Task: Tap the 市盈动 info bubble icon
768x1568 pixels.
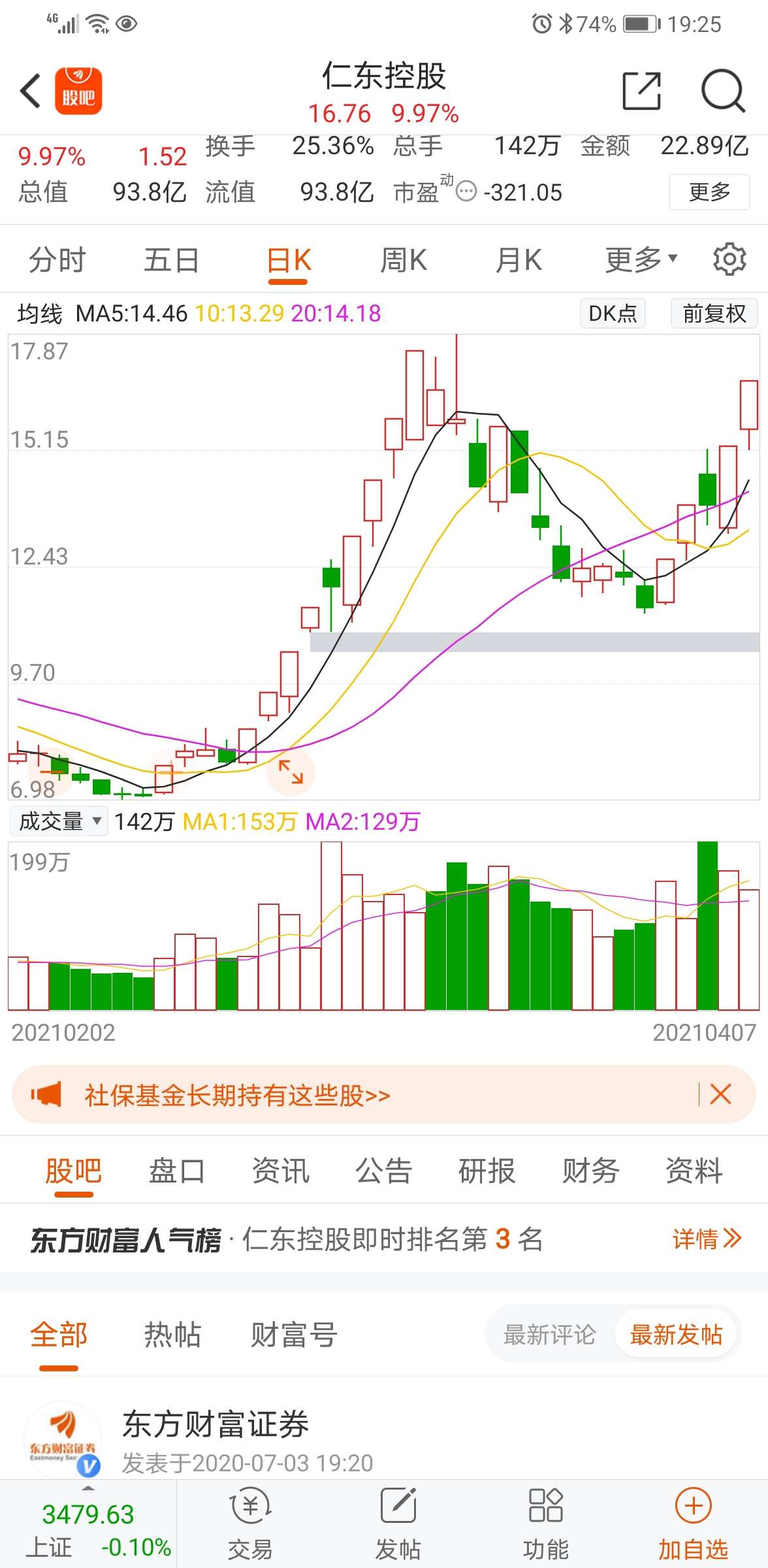Action: tap(466, 192)
